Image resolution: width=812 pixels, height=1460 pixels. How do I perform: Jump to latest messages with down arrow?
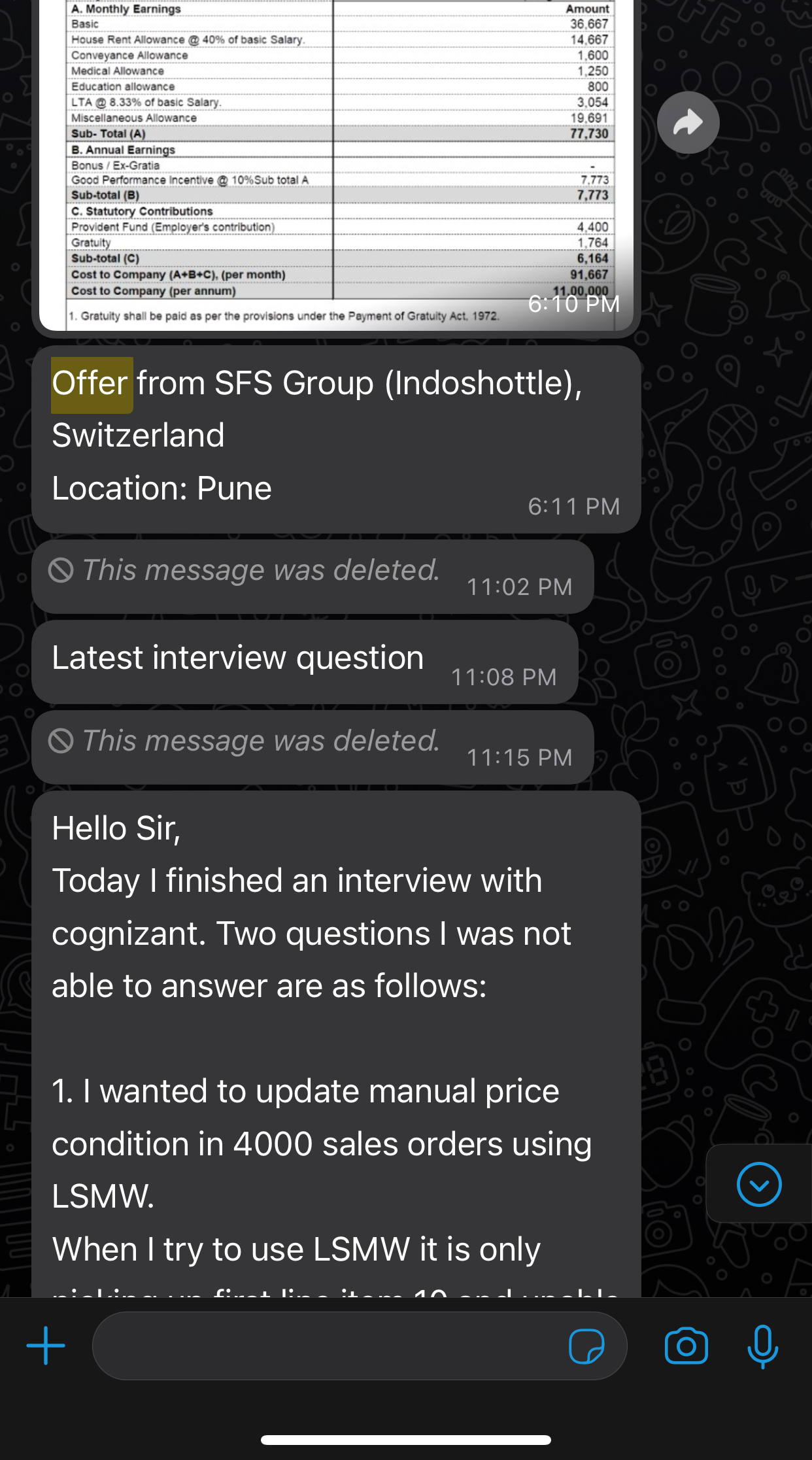759,1184
